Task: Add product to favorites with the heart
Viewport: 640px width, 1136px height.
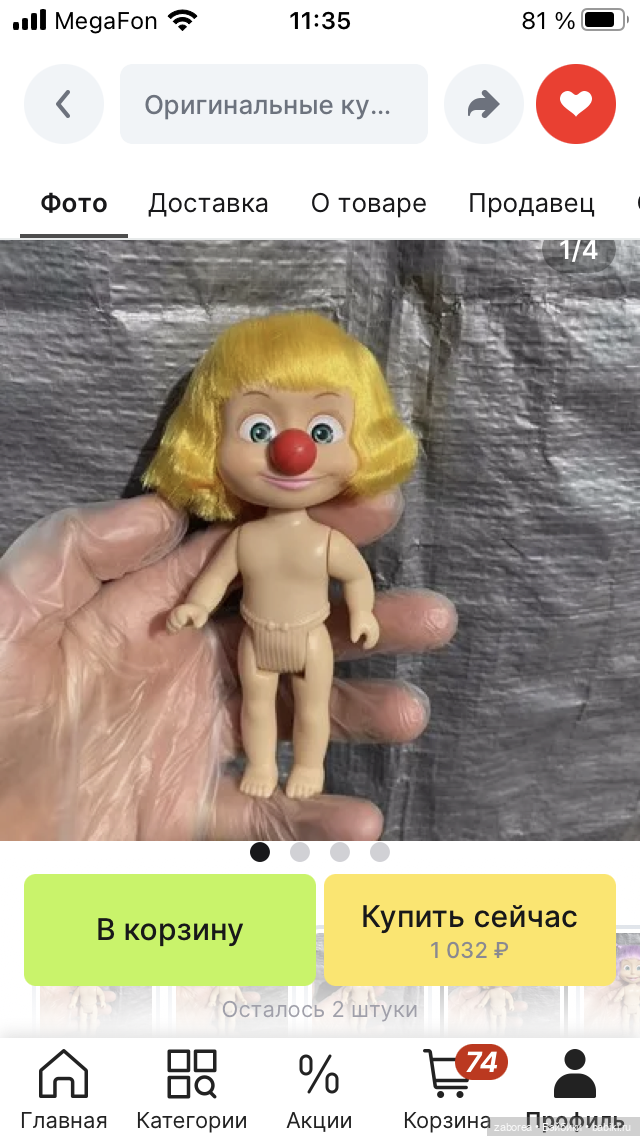Action: coord(576,104)
